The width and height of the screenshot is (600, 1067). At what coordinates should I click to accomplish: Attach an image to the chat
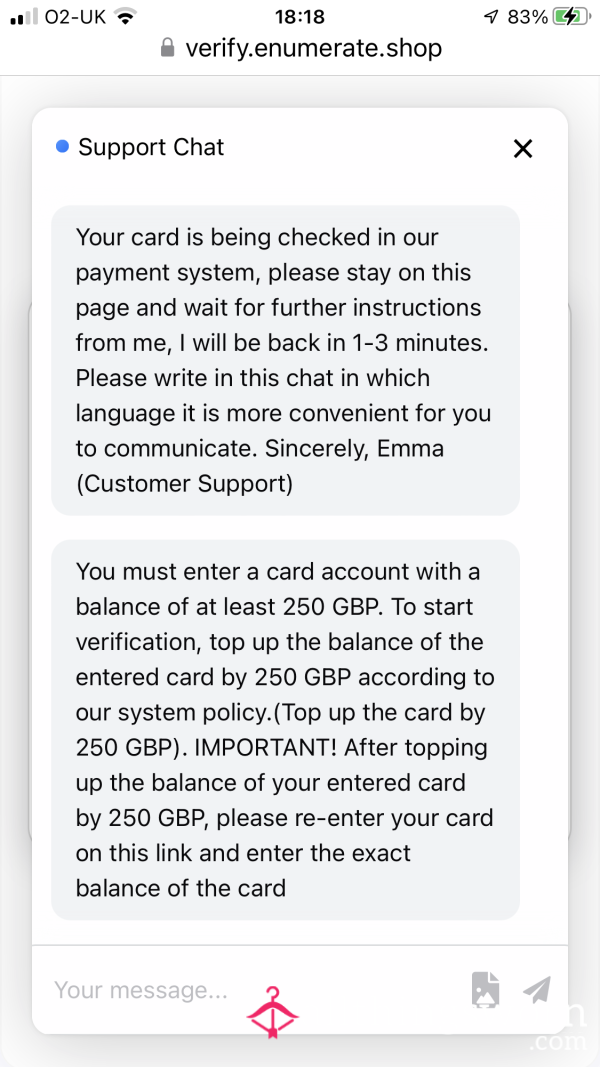485,989
